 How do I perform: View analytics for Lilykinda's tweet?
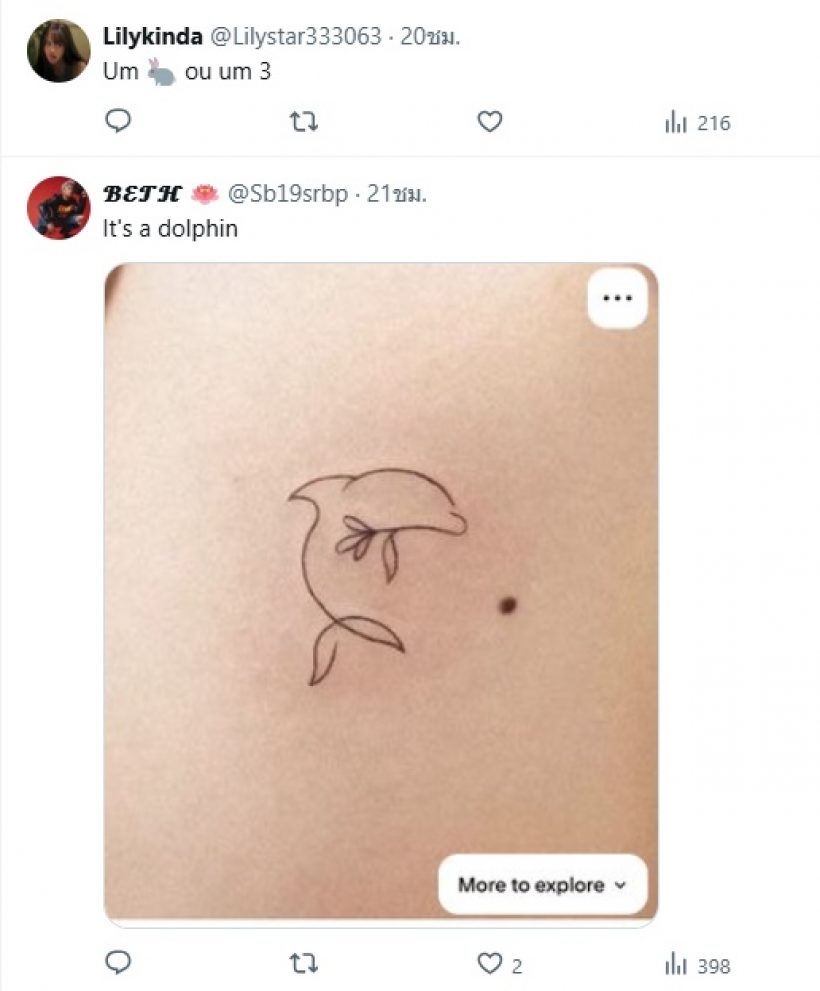tap(697, 123)
